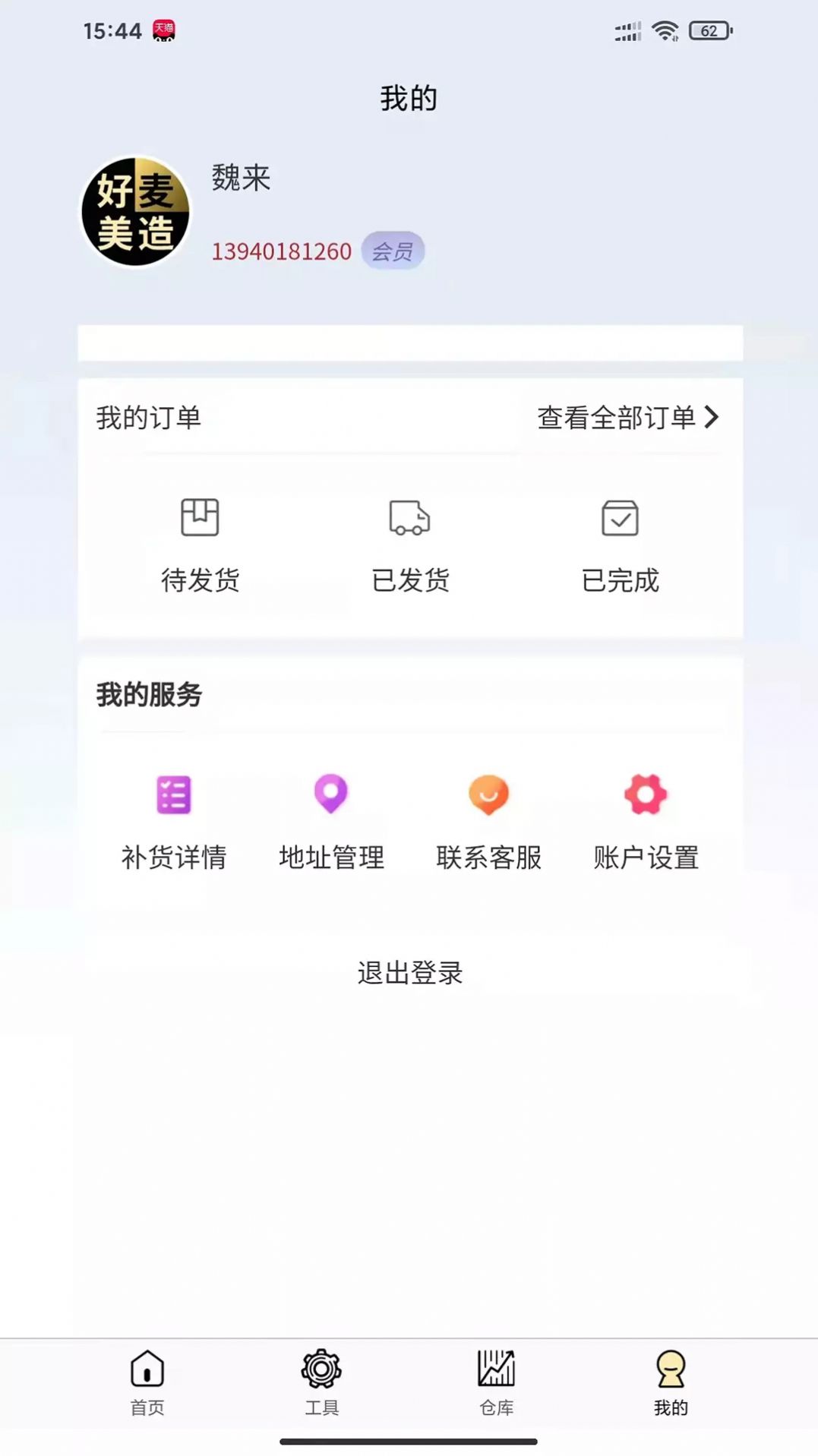This screenshot has width=818, height=1456.
Task: Open the 已完成 completed orders icon
Action: (620, 520)
